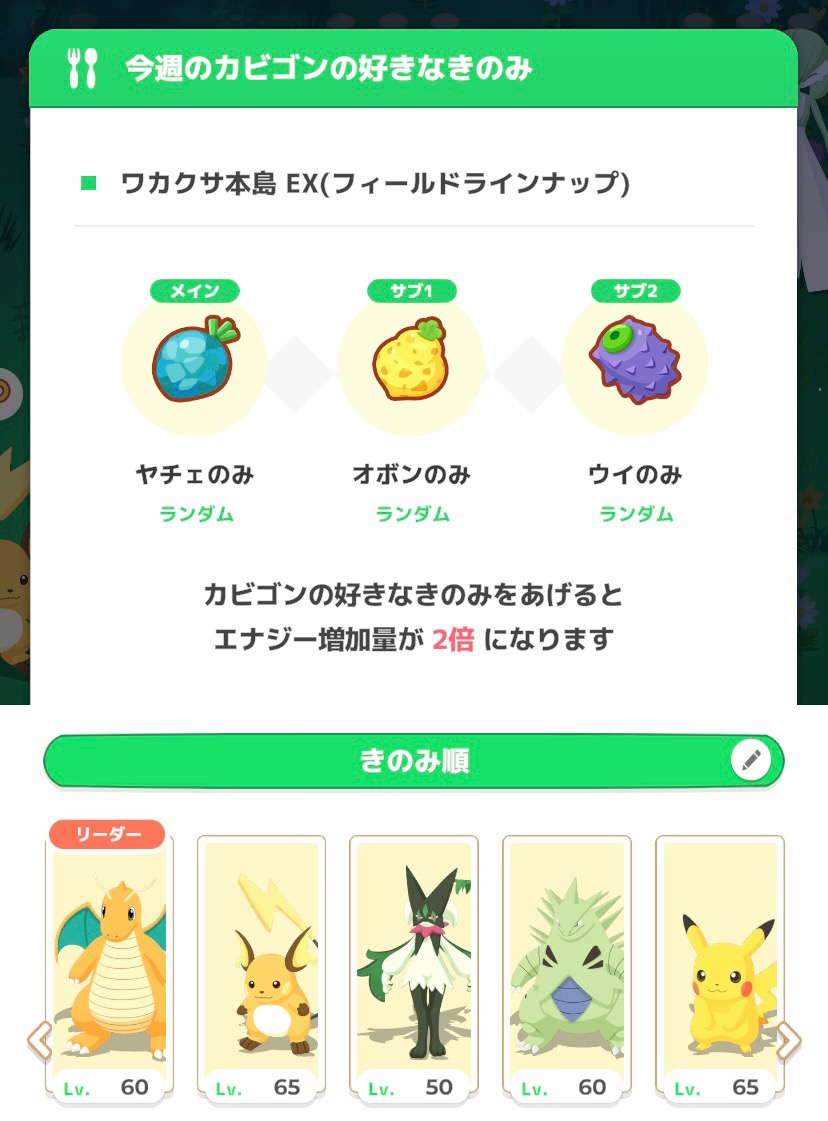Select Meowscarada Lv. 50 card

(414, 965)
